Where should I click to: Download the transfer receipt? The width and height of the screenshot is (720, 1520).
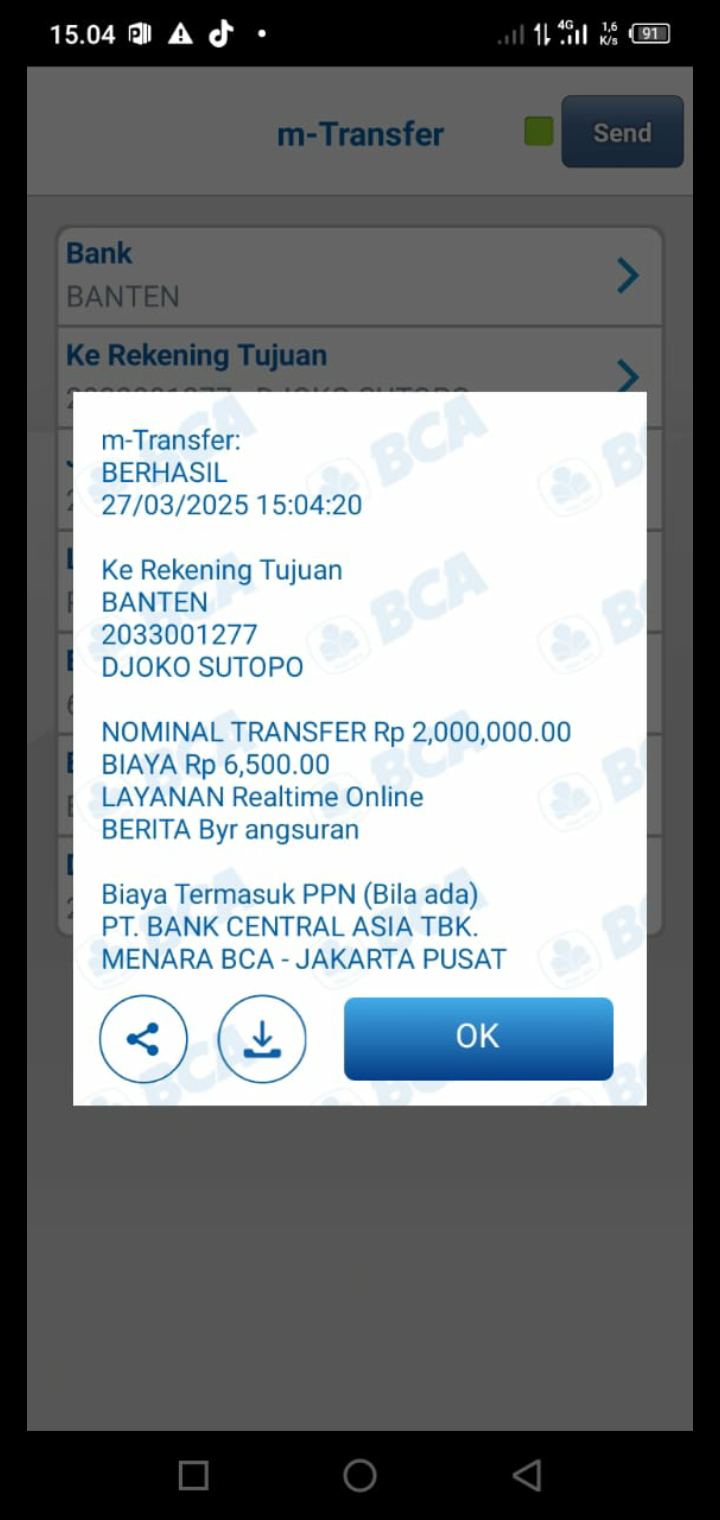click(262, 1039)
